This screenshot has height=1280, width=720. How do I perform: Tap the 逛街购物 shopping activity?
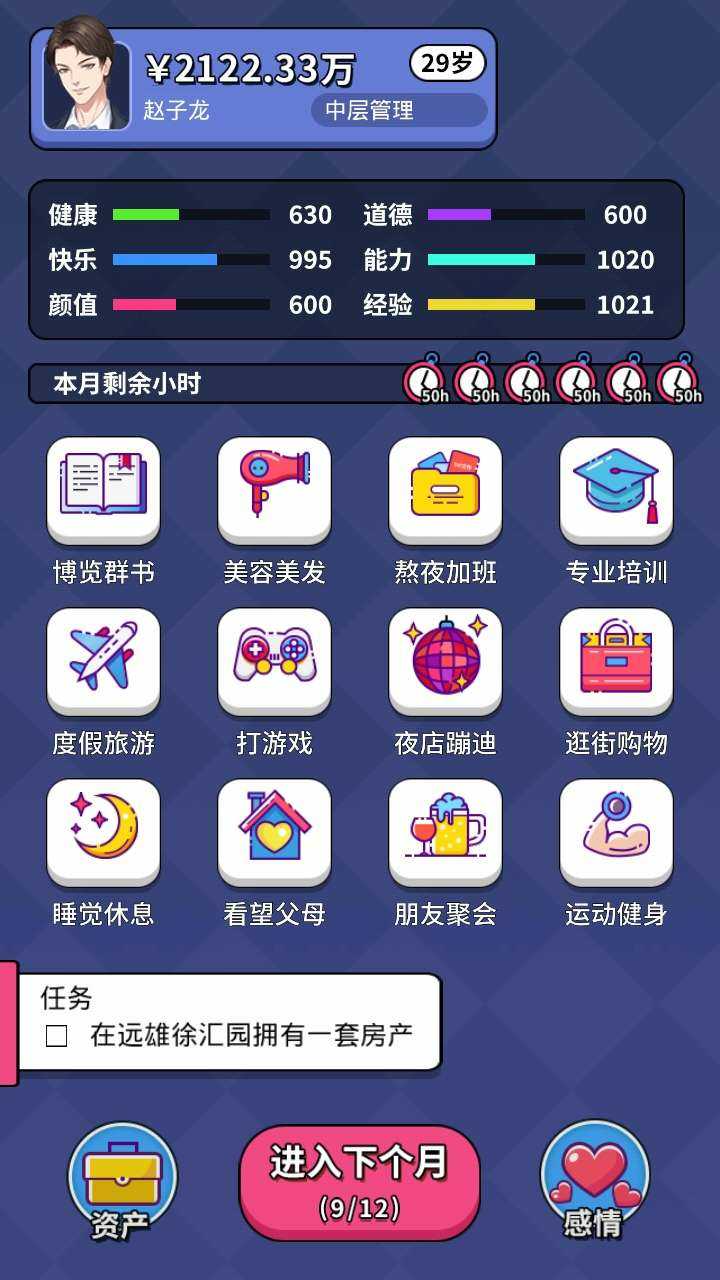[x=616, y=660]
